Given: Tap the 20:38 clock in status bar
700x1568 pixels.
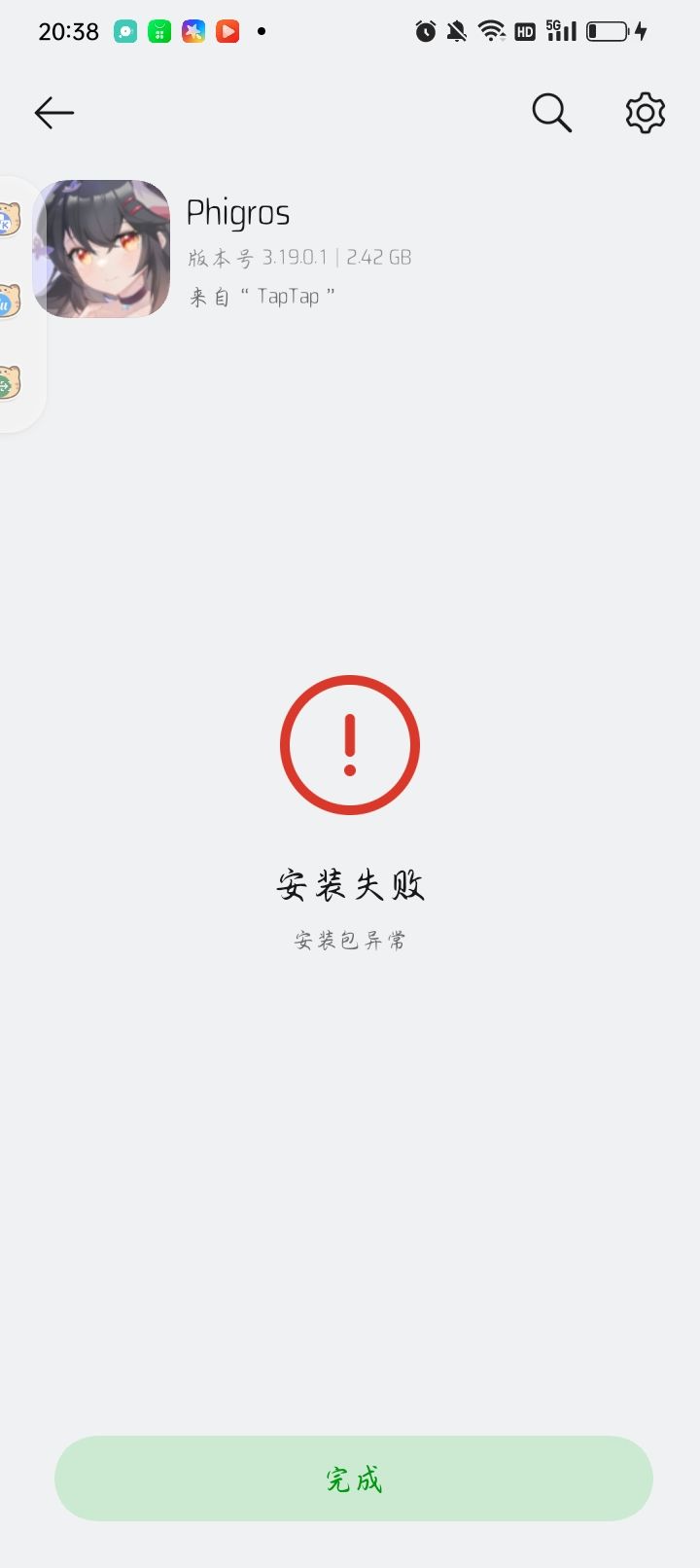Looking at the screenshot, I should pos(67,30).
